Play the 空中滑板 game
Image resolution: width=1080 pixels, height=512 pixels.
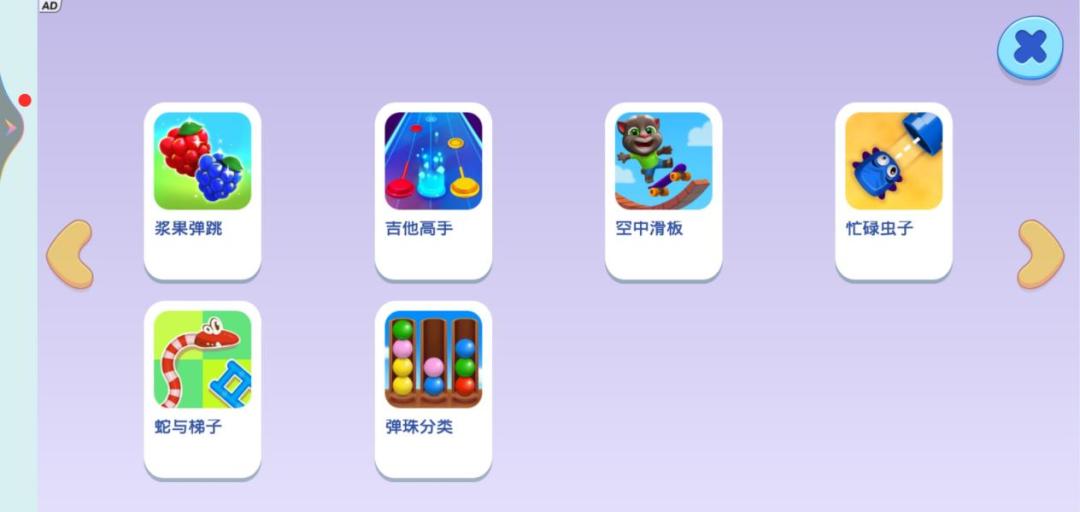tap(663, 161)
